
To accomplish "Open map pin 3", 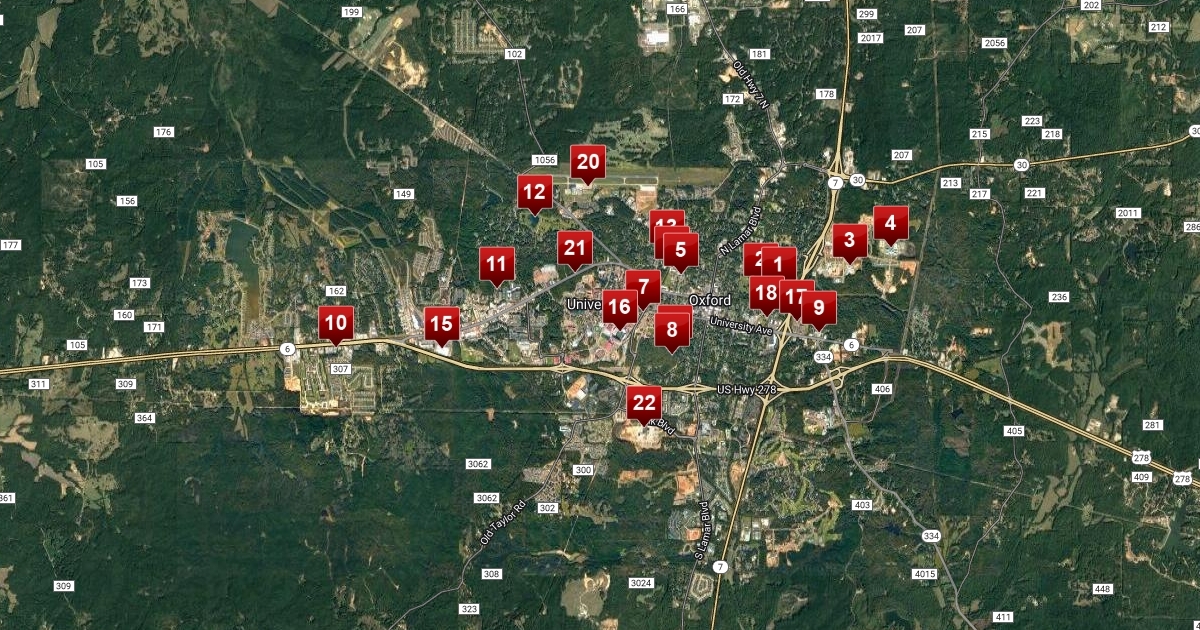I will tap(849, 240).
